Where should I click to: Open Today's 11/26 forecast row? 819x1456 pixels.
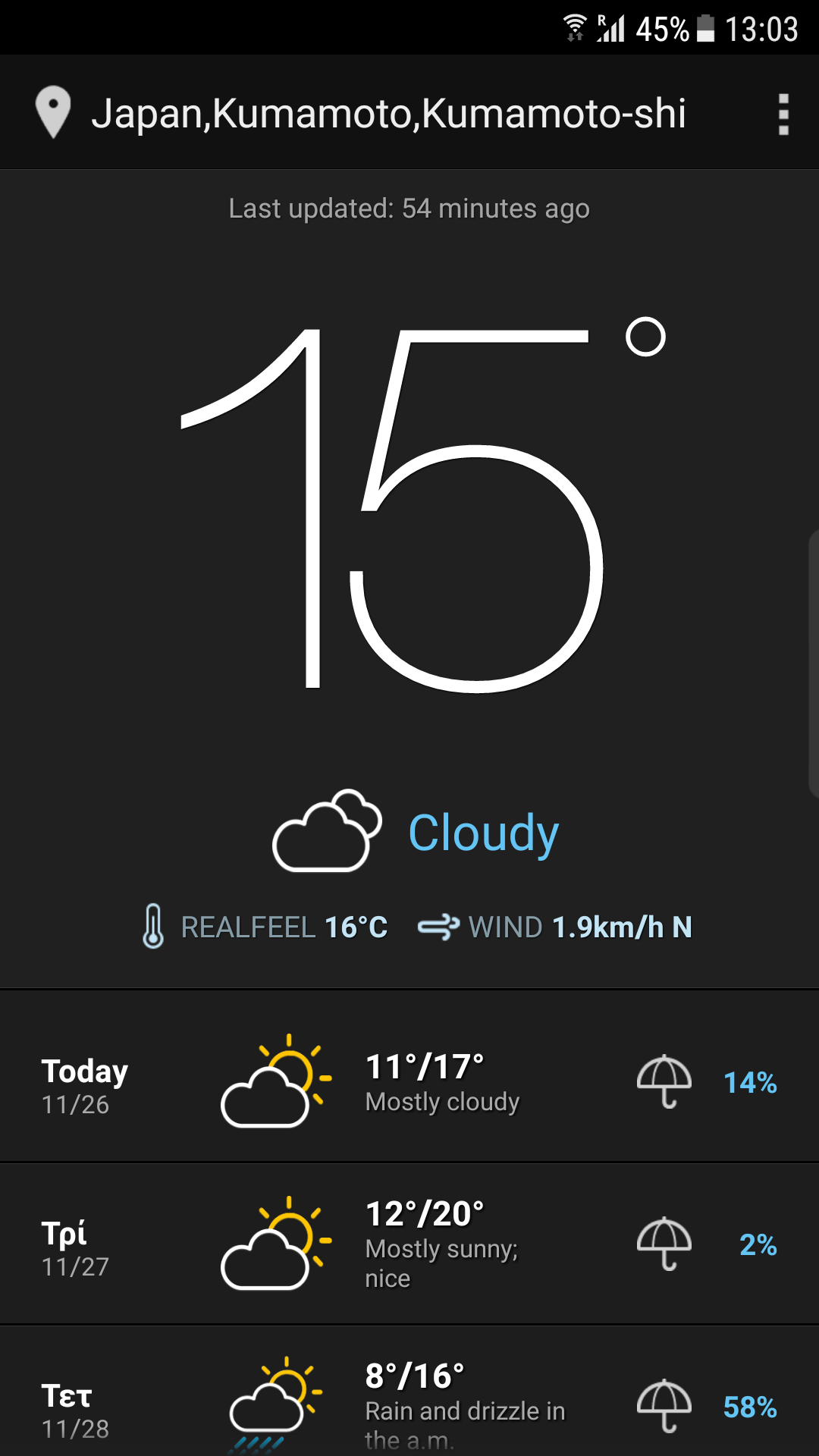pyautogui.click(x=409, y=1077)
